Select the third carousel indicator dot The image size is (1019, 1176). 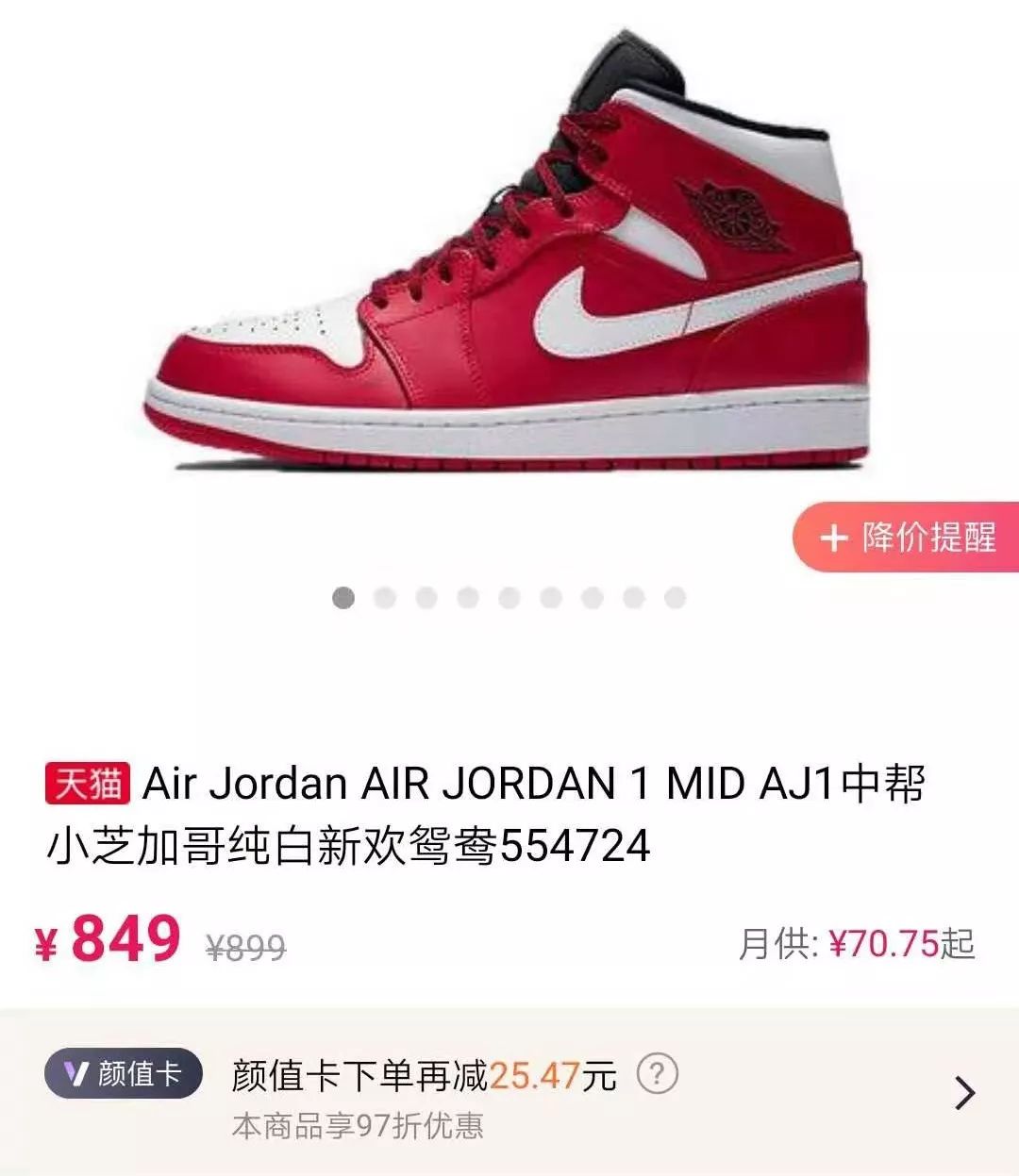pos(426,596)
